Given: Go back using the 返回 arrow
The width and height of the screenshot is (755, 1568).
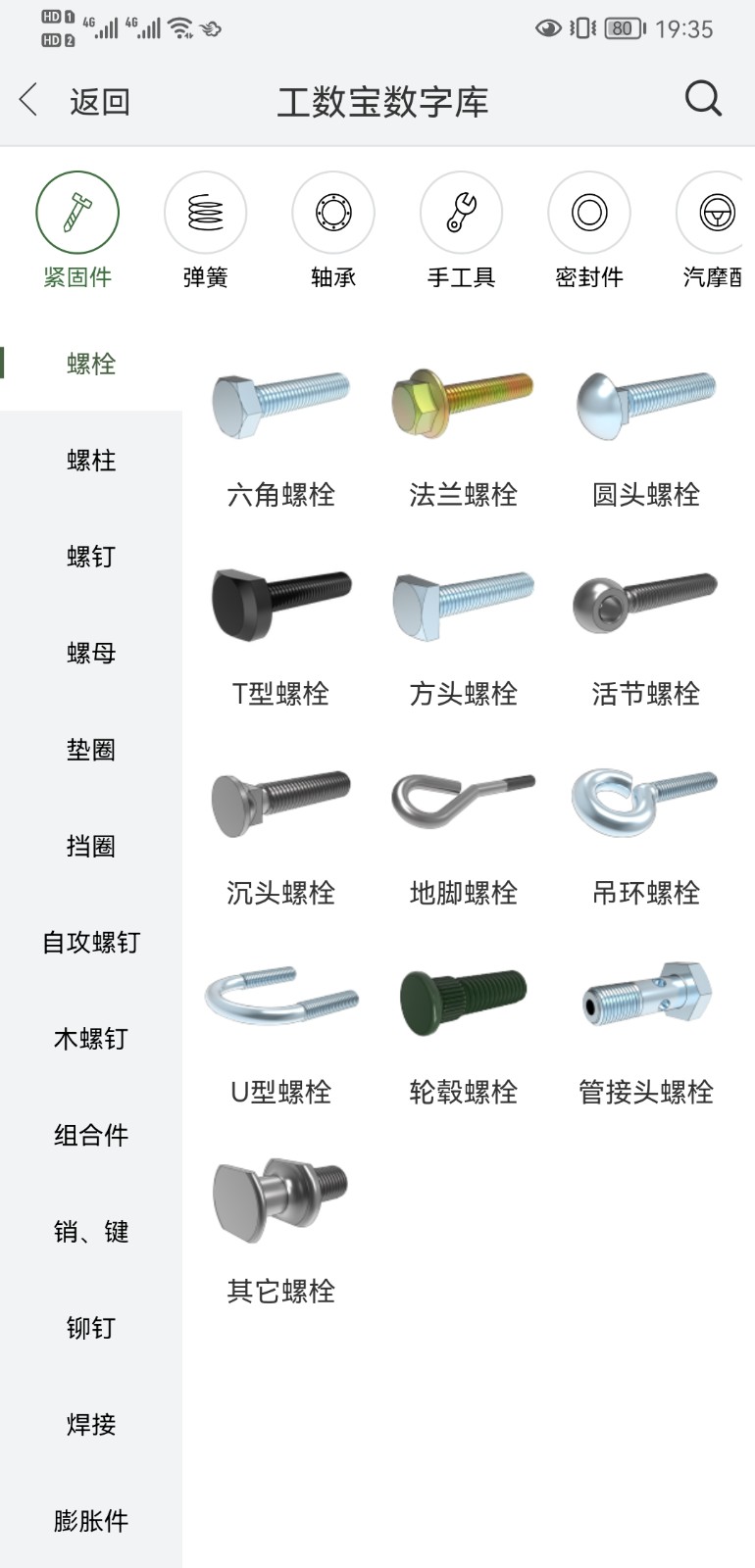Looking at the screenshot, I should pos(29,101).
